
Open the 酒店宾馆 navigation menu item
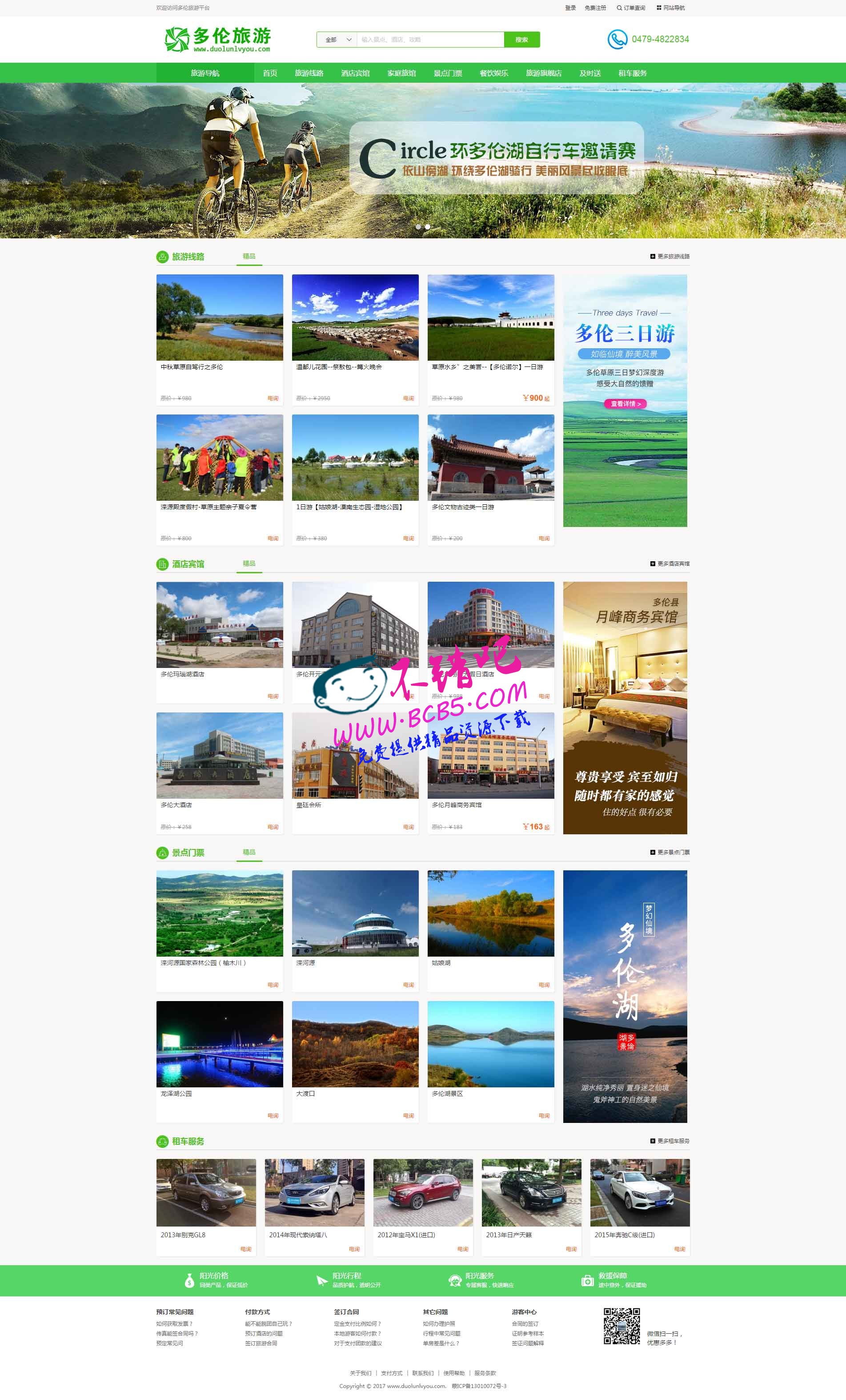(355, 73)
